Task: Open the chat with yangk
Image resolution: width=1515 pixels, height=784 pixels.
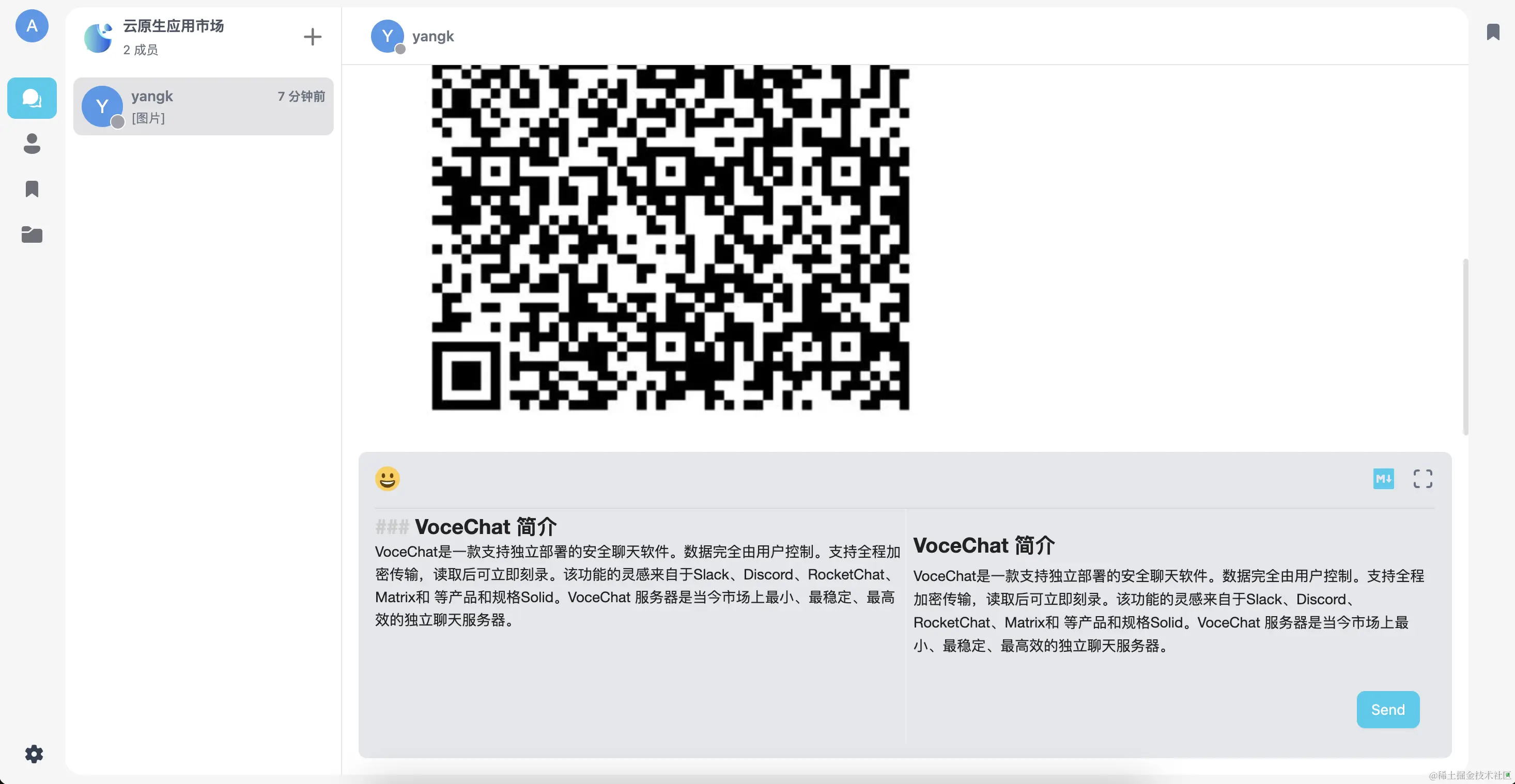Action: click(203, 106)
